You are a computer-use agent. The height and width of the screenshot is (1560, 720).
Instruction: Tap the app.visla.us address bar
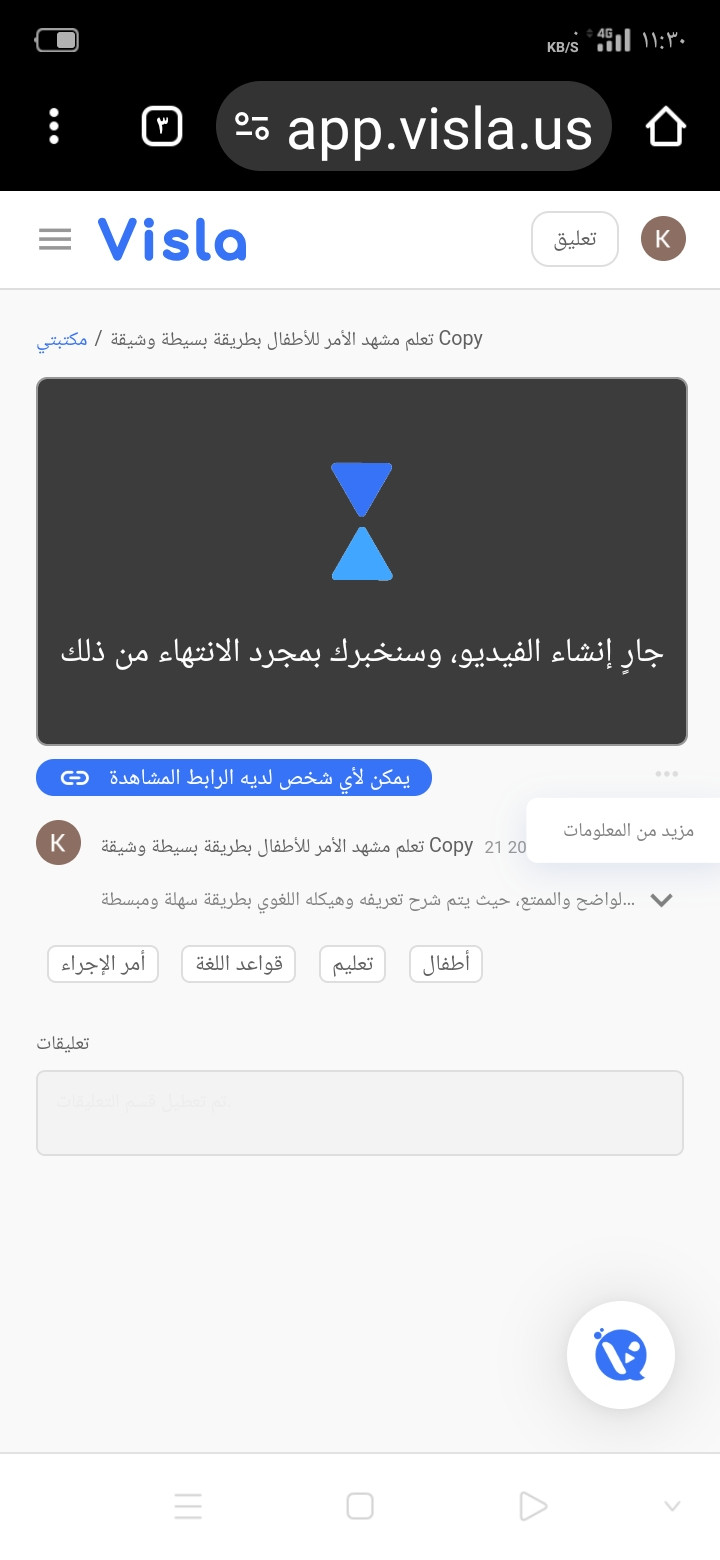point(414,127)
